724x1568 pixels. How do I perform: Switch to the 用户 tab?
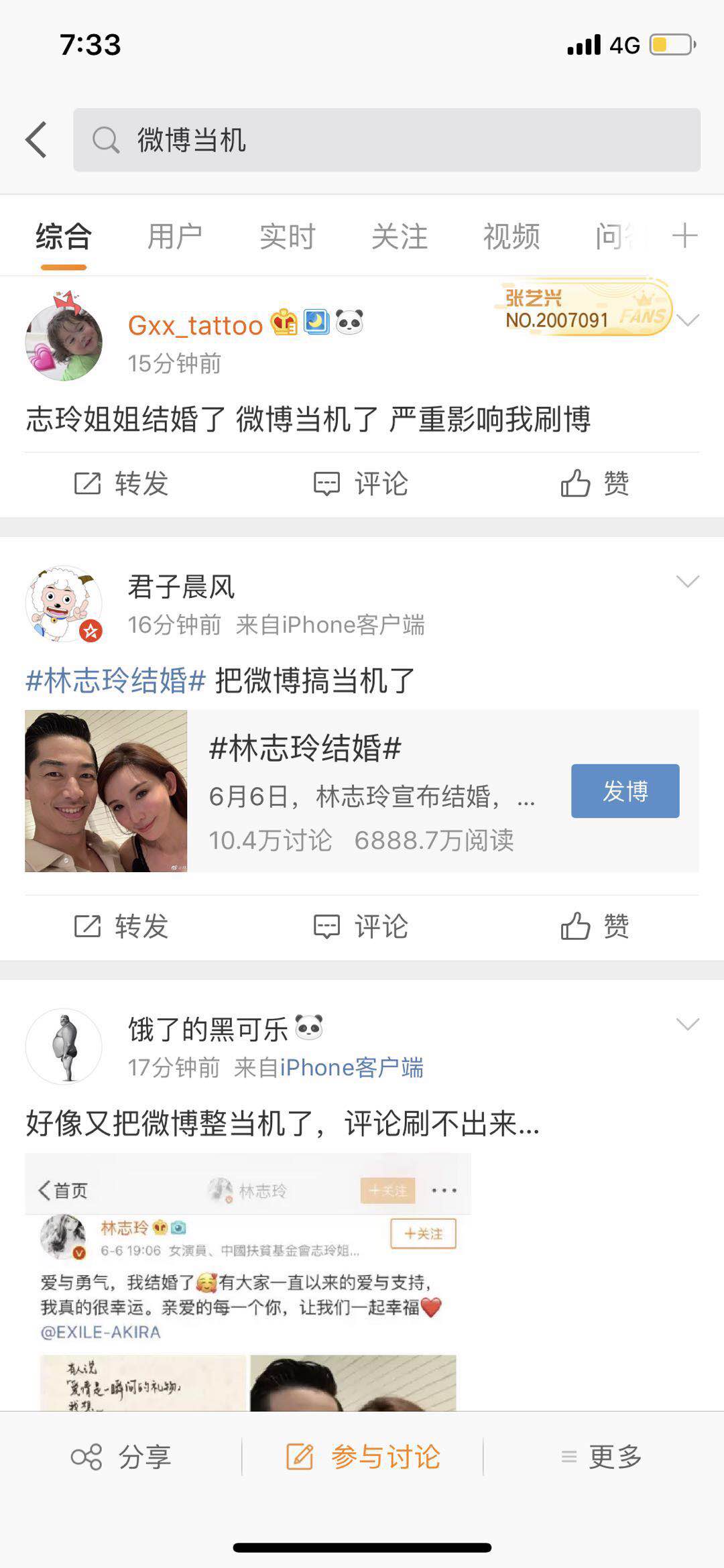(x=174, y=237)
